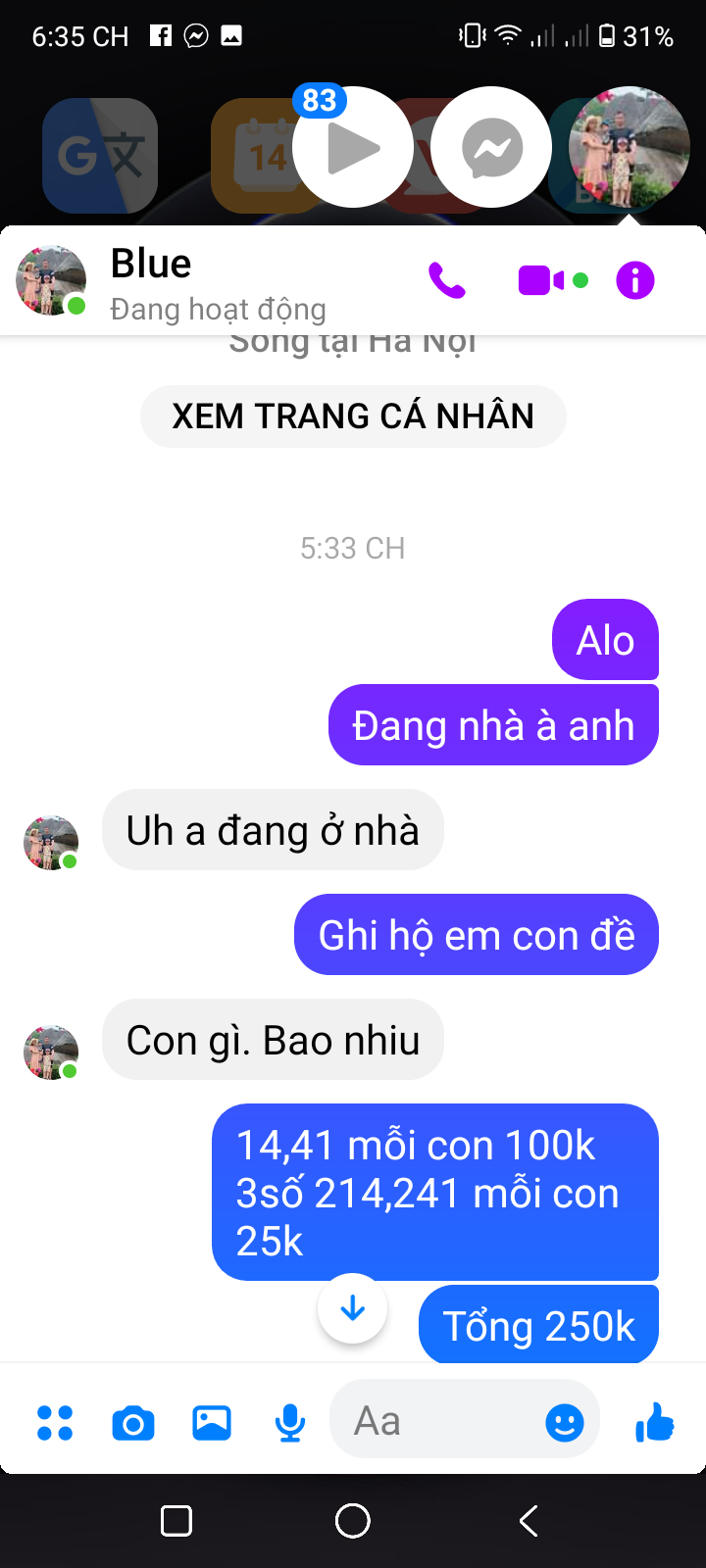
Task: Go back using the system back button
Action: tap(529, 1521)
